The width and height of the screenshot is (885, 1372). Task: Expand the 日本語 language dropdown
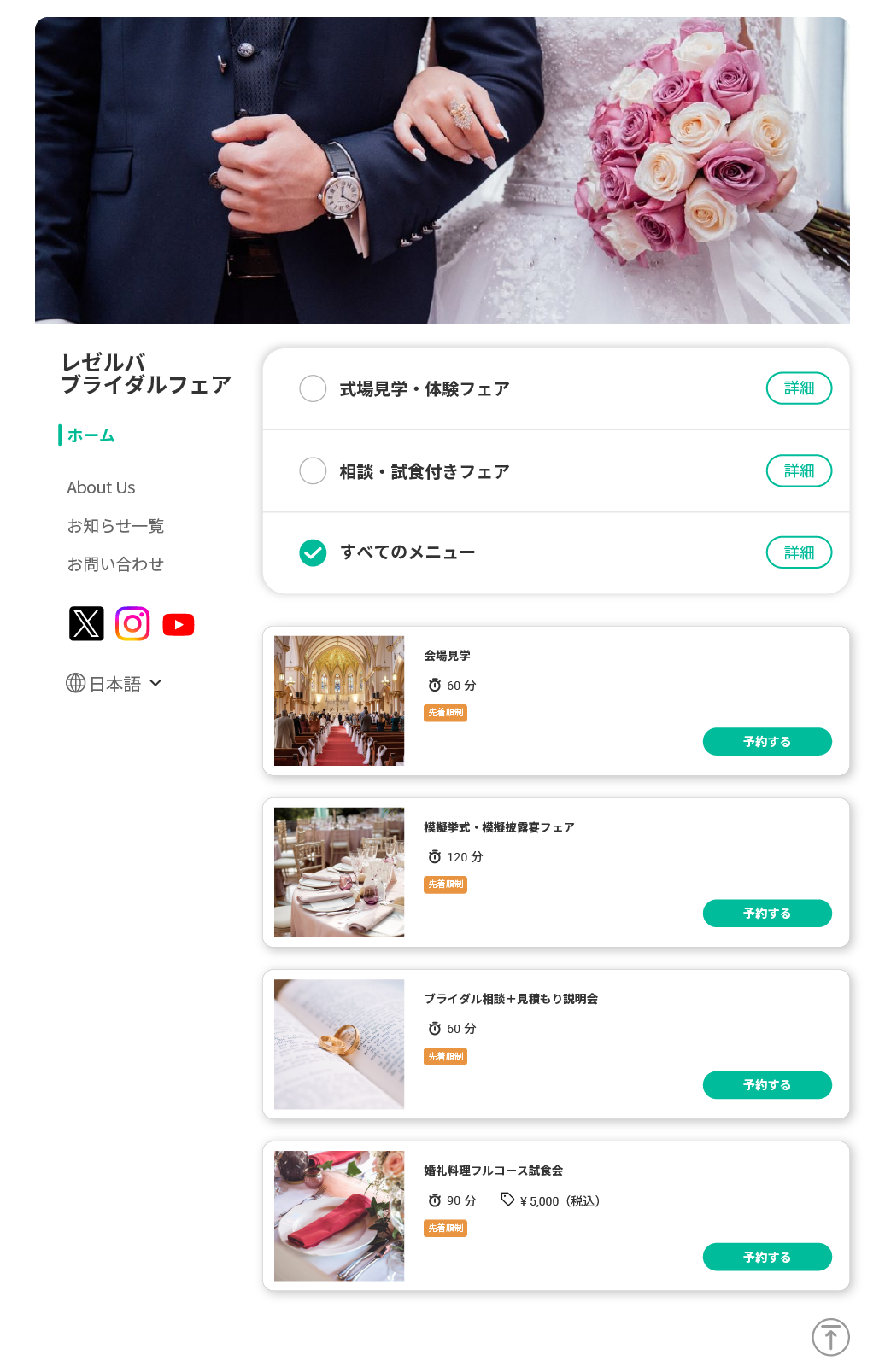pyautogui.click(x=114, y=684)
